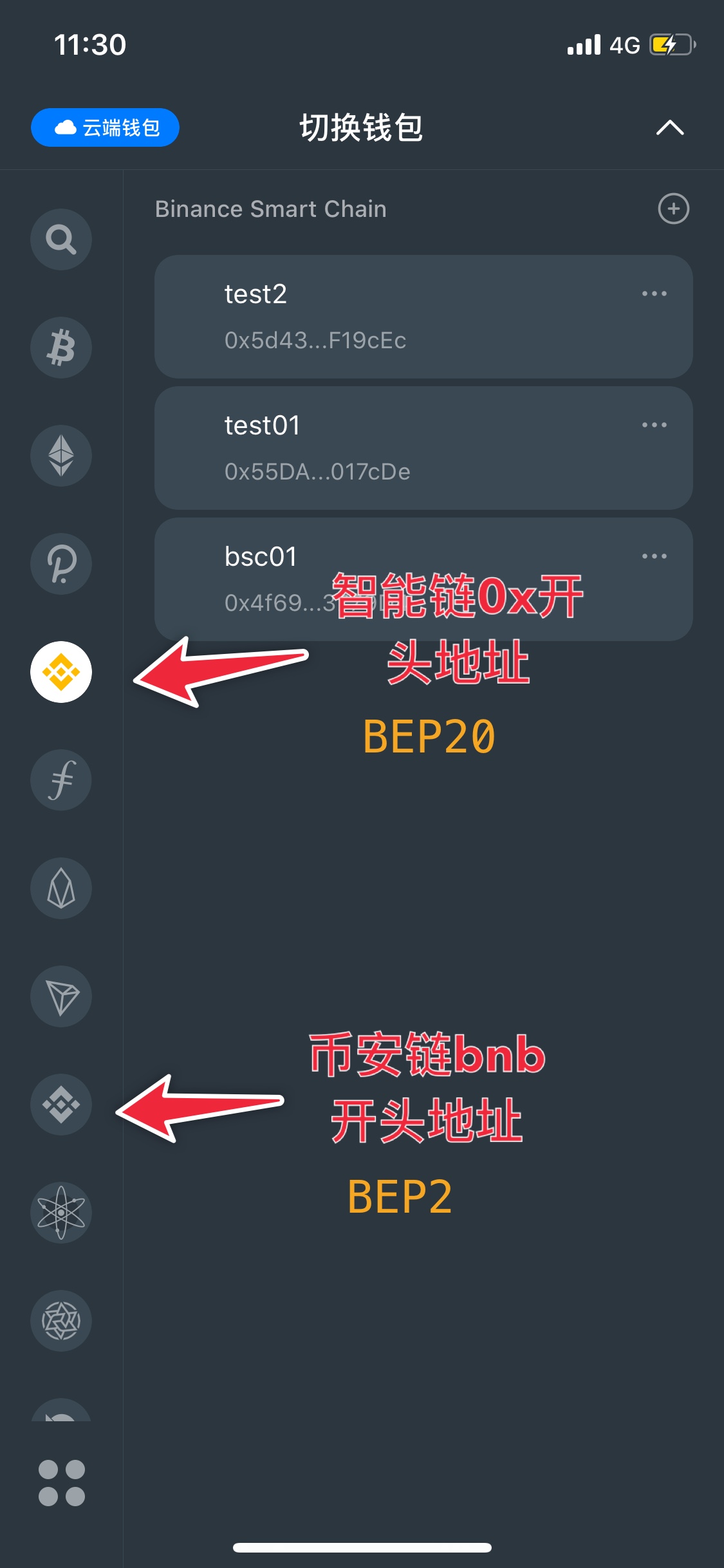Select the Cosmos chain icon
This screenshot has width=724, height=1568.
point(61,1213)
